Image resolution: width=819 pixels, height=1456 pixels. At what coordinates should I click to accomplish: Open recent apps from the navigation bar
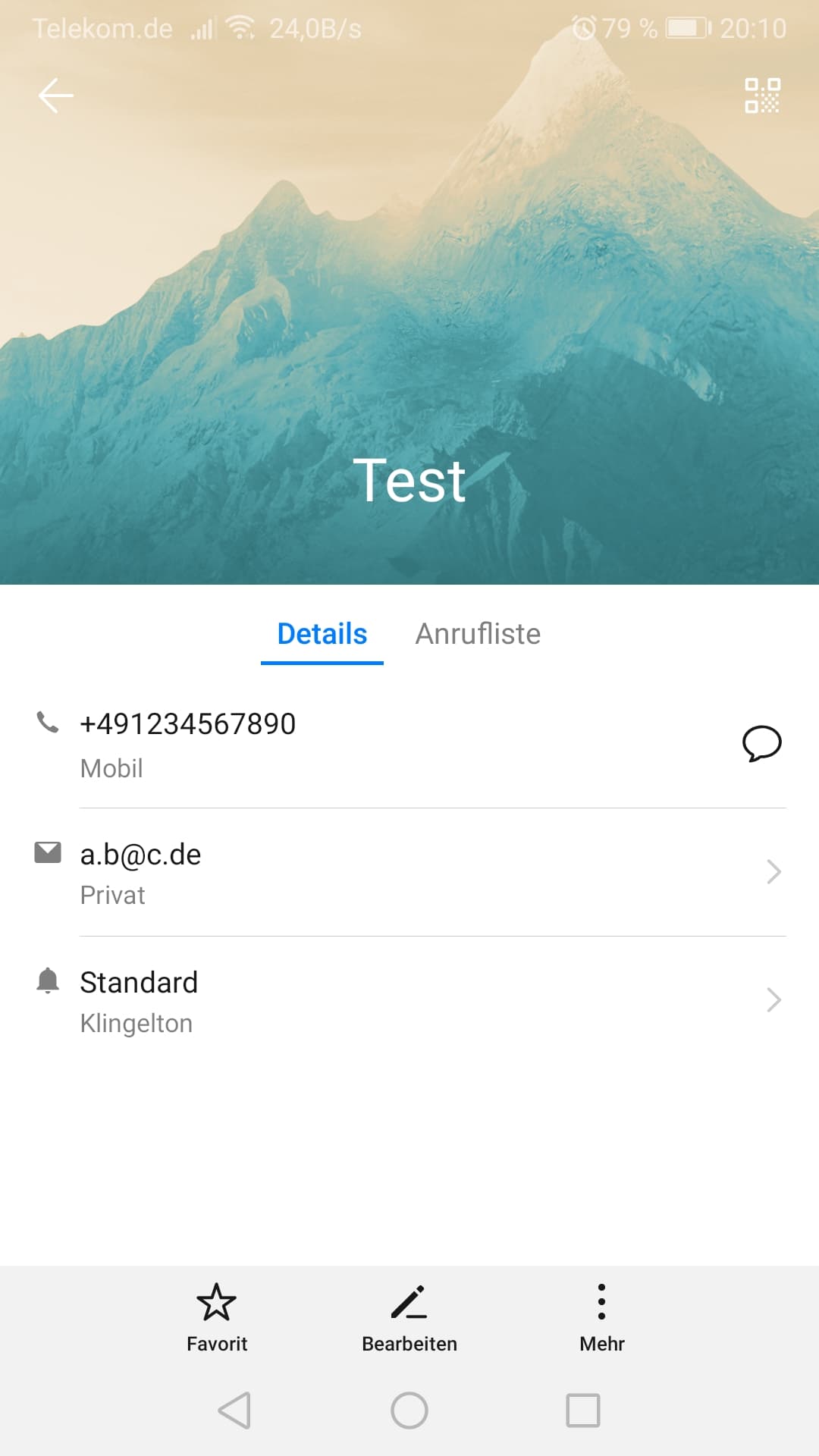[583, 1410]
